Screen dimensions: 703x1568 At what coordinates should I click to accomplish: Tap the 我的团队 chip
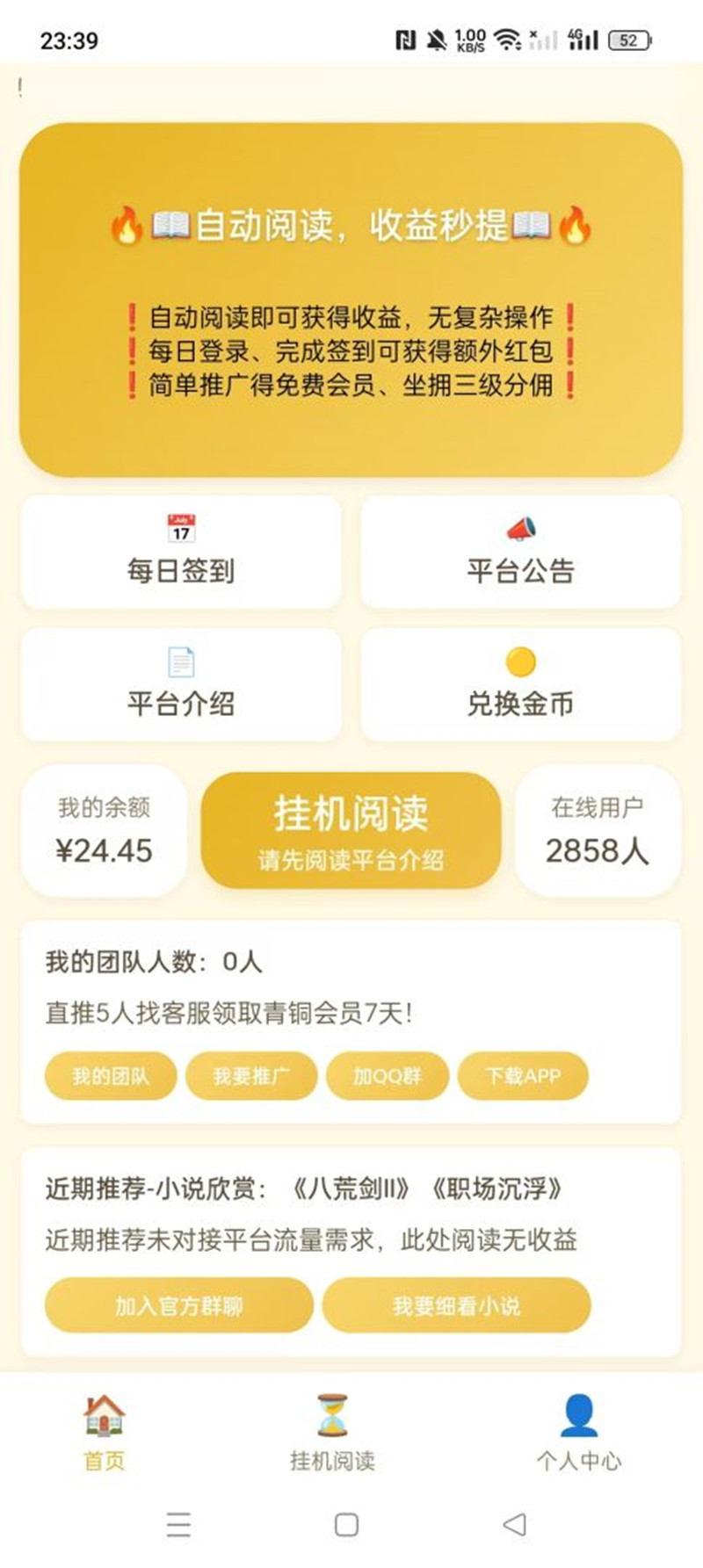[111, 1076]
